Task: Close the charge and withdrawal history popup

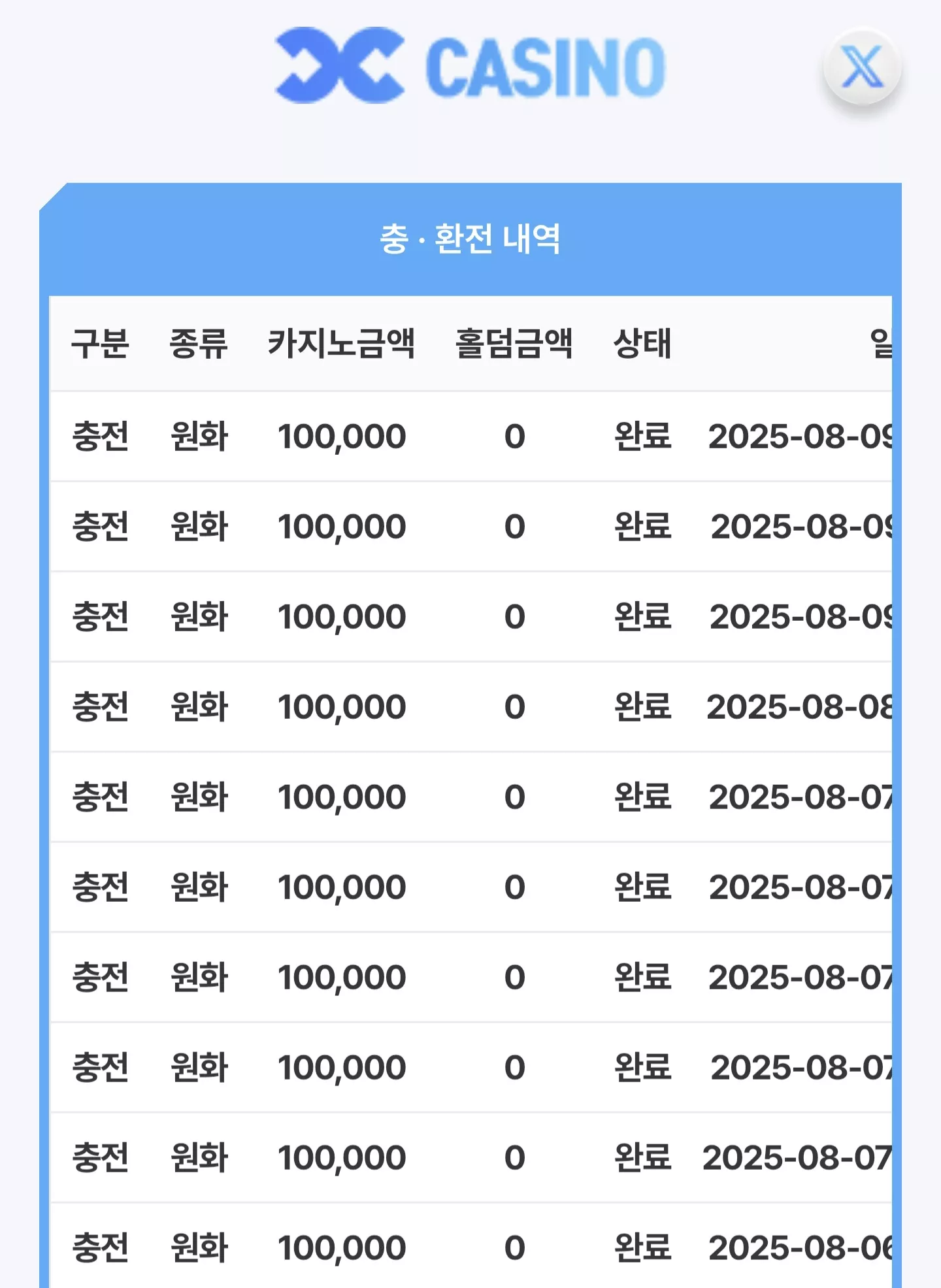Action: coord(862,67)
